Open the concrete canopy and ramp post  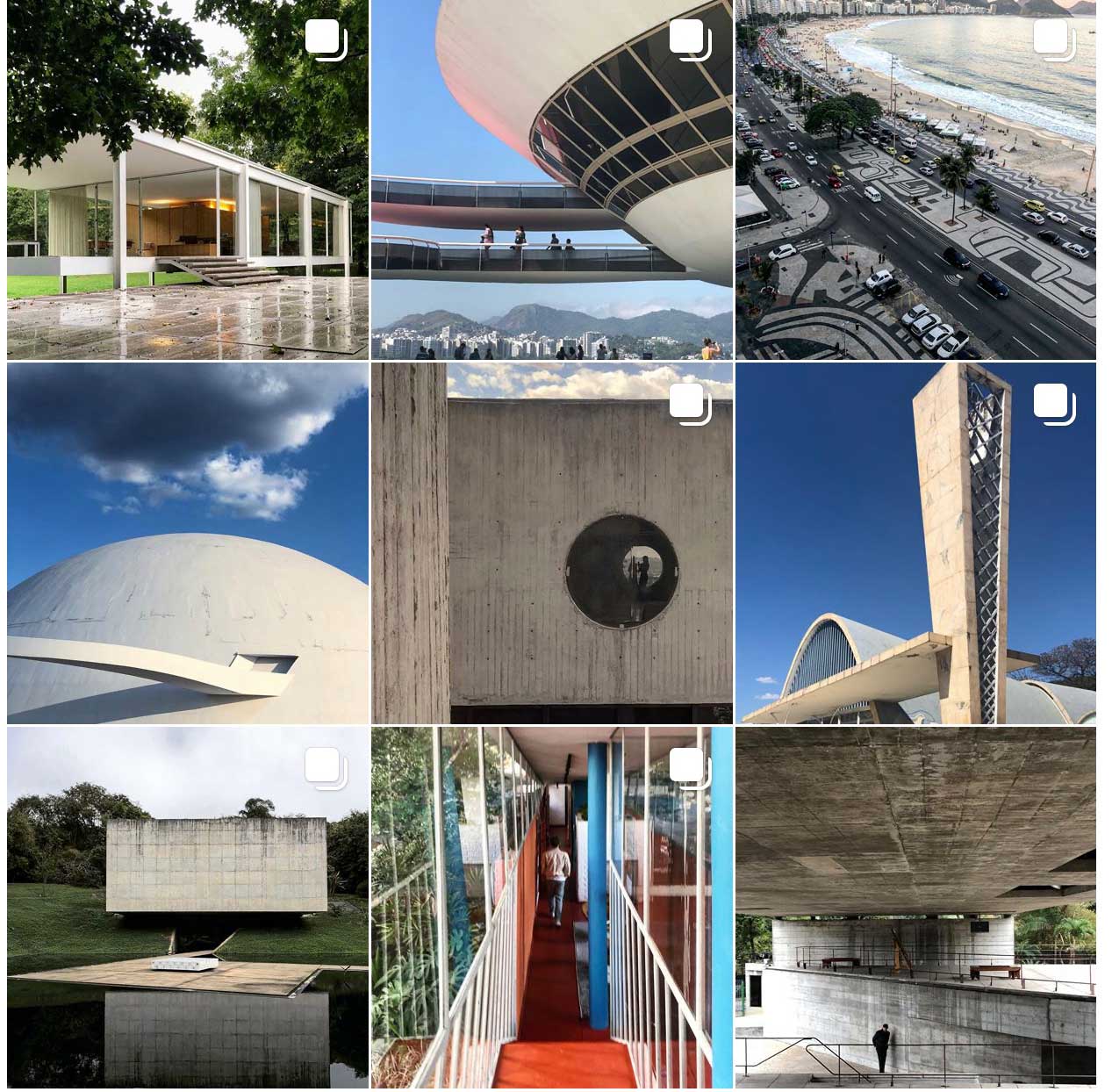915,908
